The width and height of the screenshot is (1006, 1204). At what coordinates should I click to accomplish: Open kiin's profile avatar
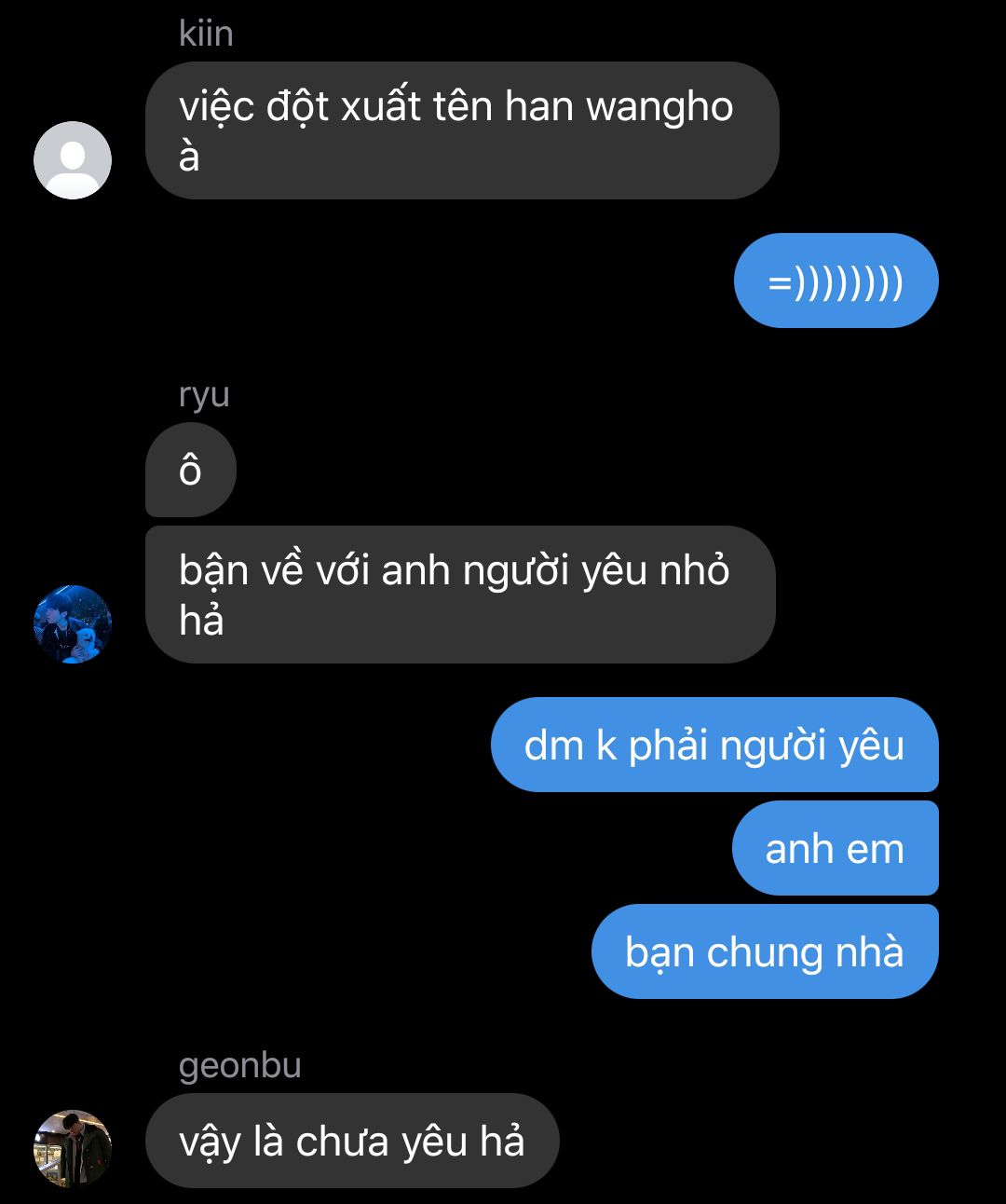[x=73, y=160]
